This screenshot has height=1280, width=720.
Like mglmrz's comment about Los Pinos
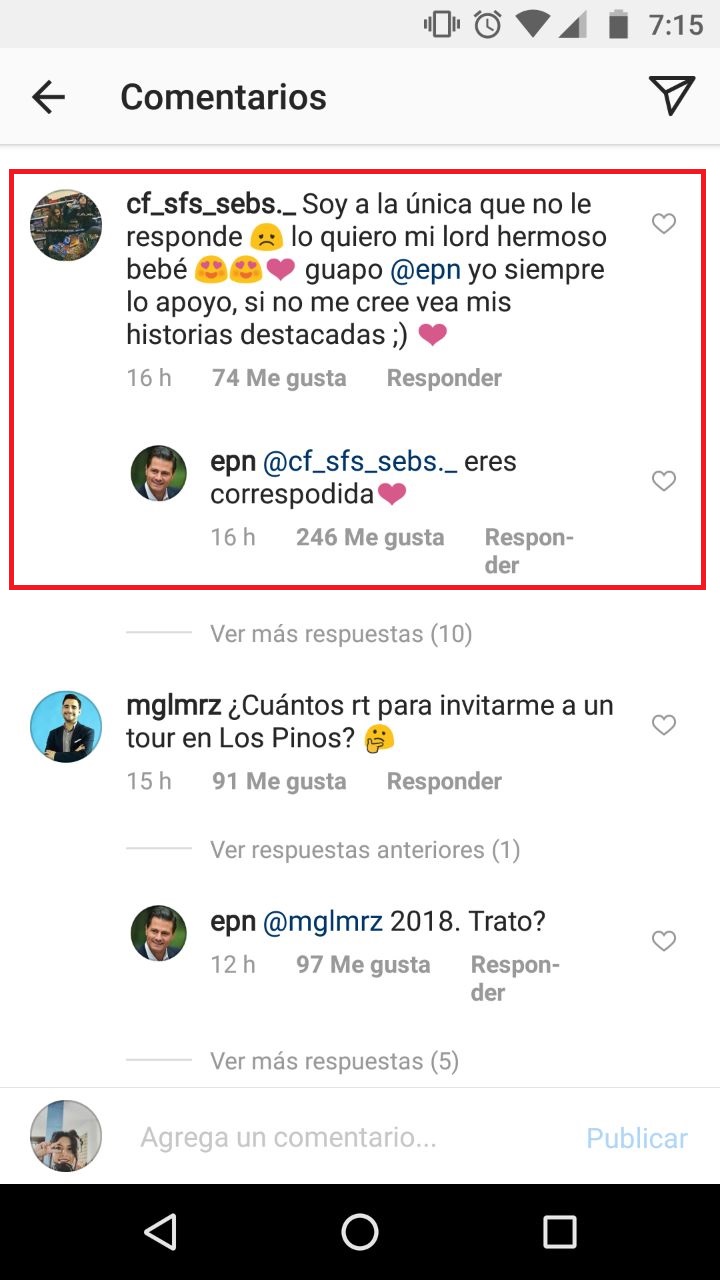[664, 725]
